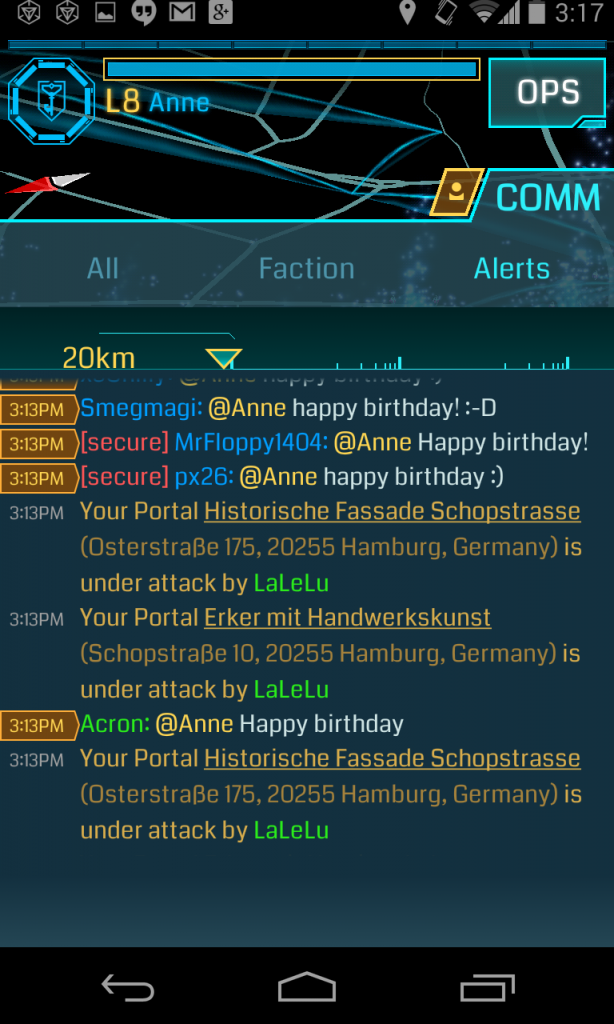This screenshot has width=614, height=1024.
Task: View Smegmagi agent name in chat
Action: click(140, 408)
